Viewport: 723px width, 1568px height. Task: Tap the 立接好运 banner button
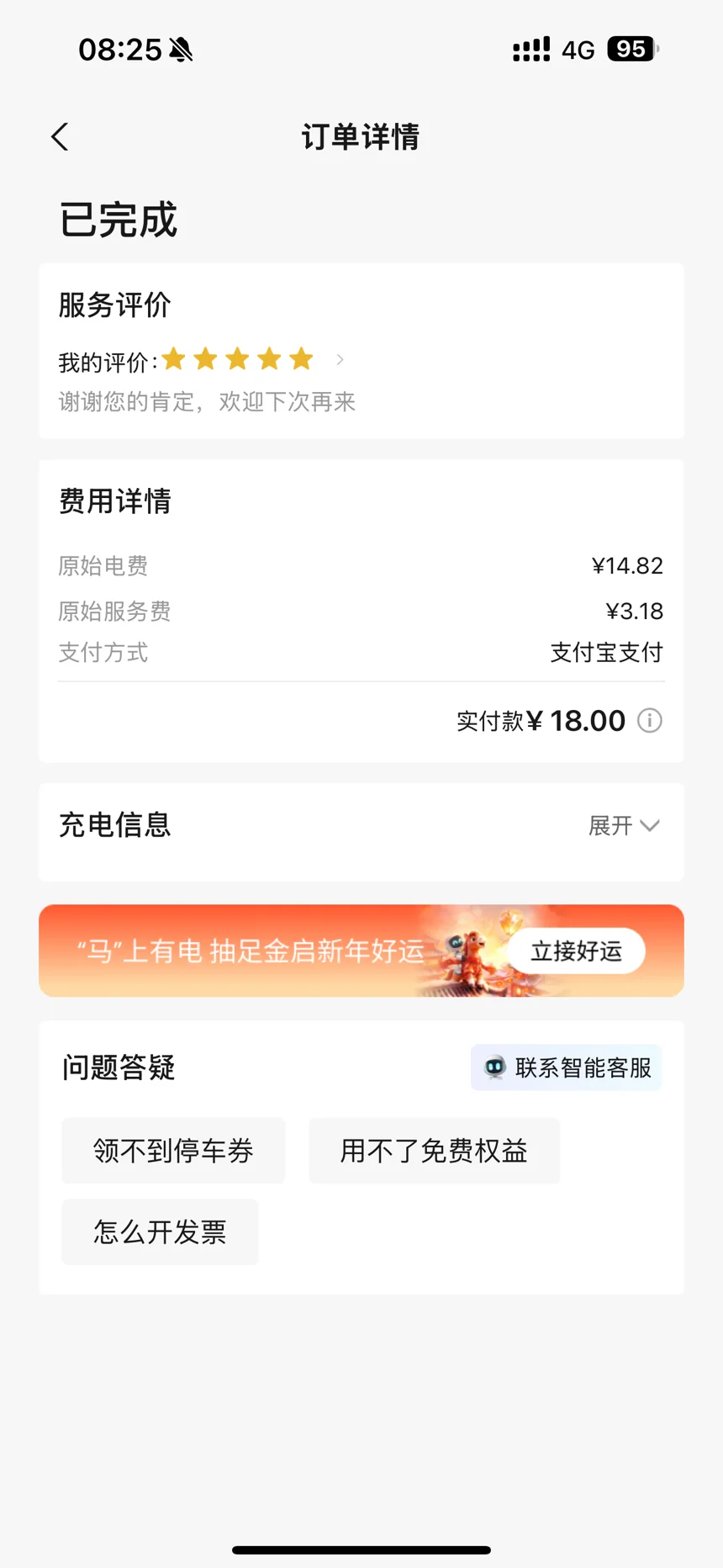(576, 951)
